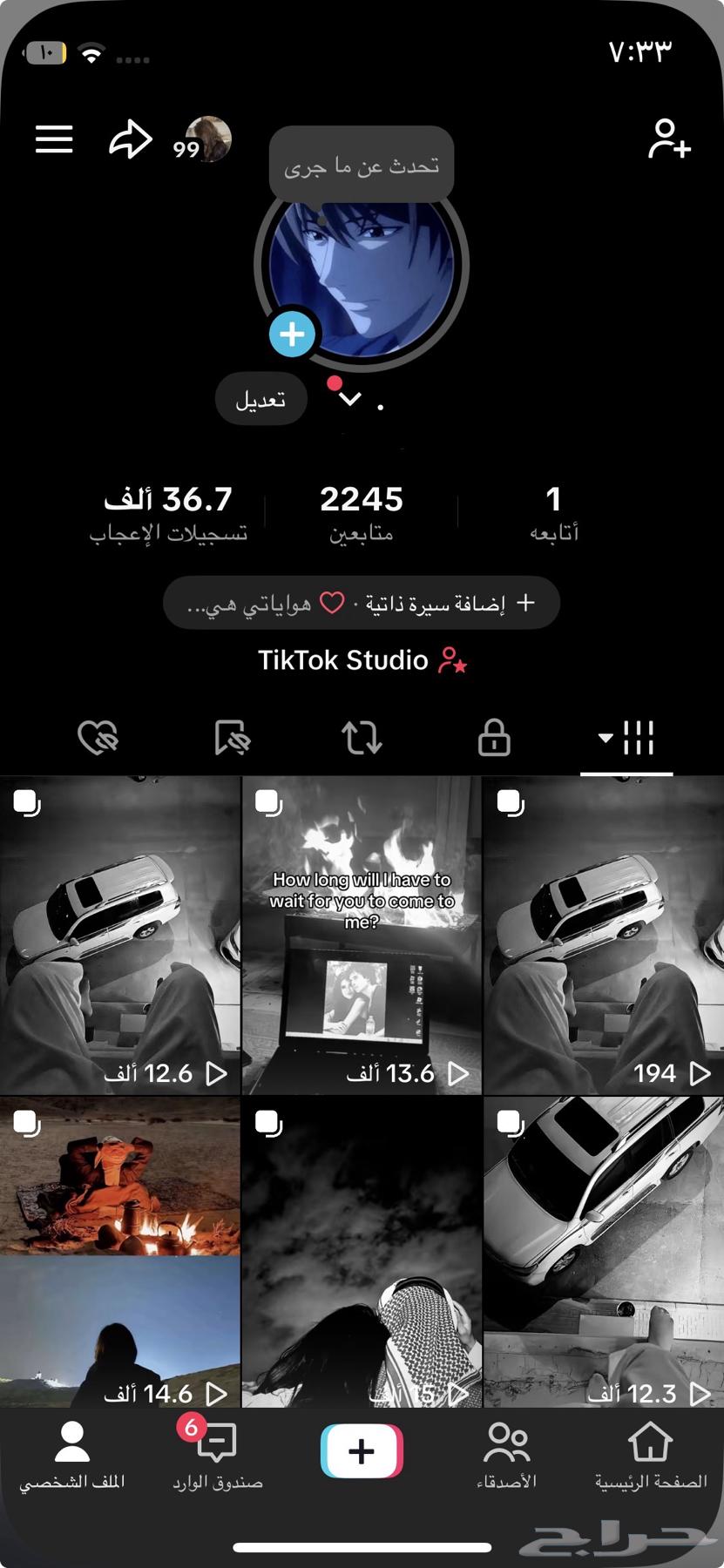
Task: Open the campfire video with 14.6 ألف views
Action: (120, 1252)
